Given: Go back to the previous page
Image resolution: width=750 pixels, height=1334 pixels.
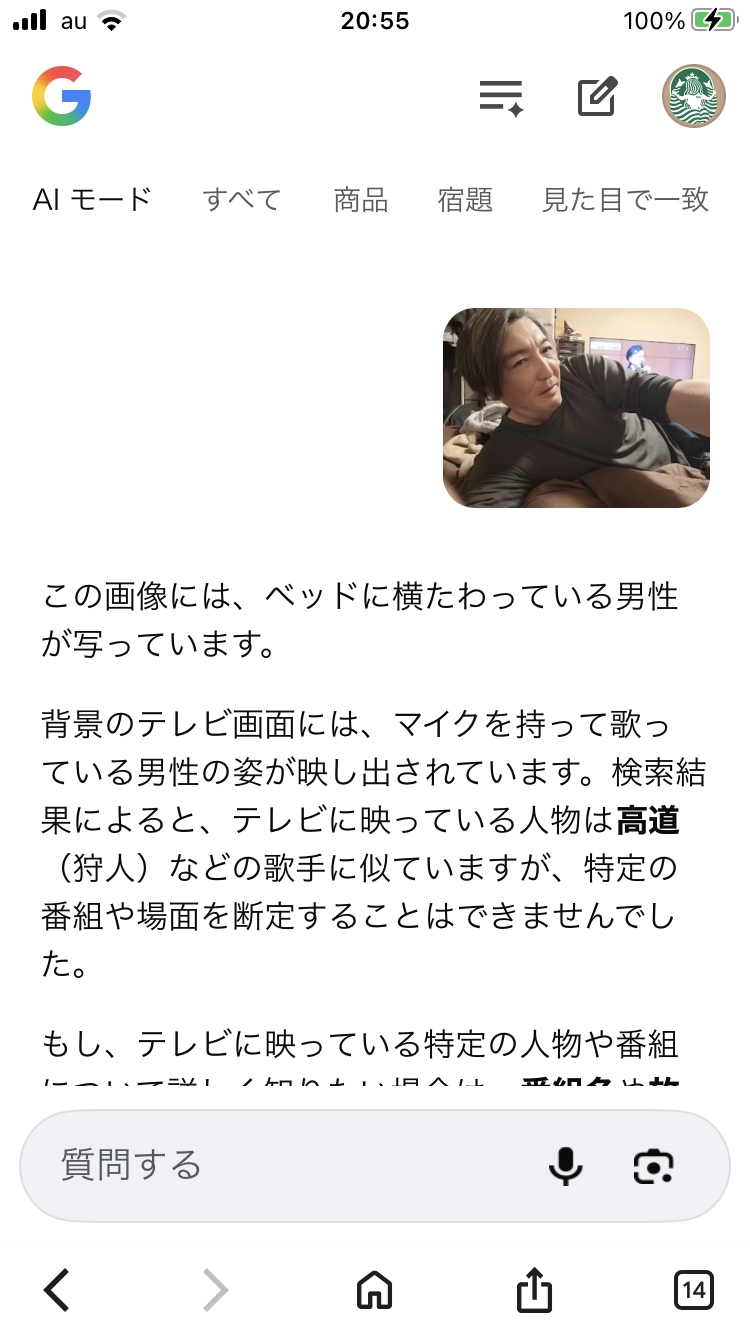Looking at the screenshot, I should [57, 1289].
